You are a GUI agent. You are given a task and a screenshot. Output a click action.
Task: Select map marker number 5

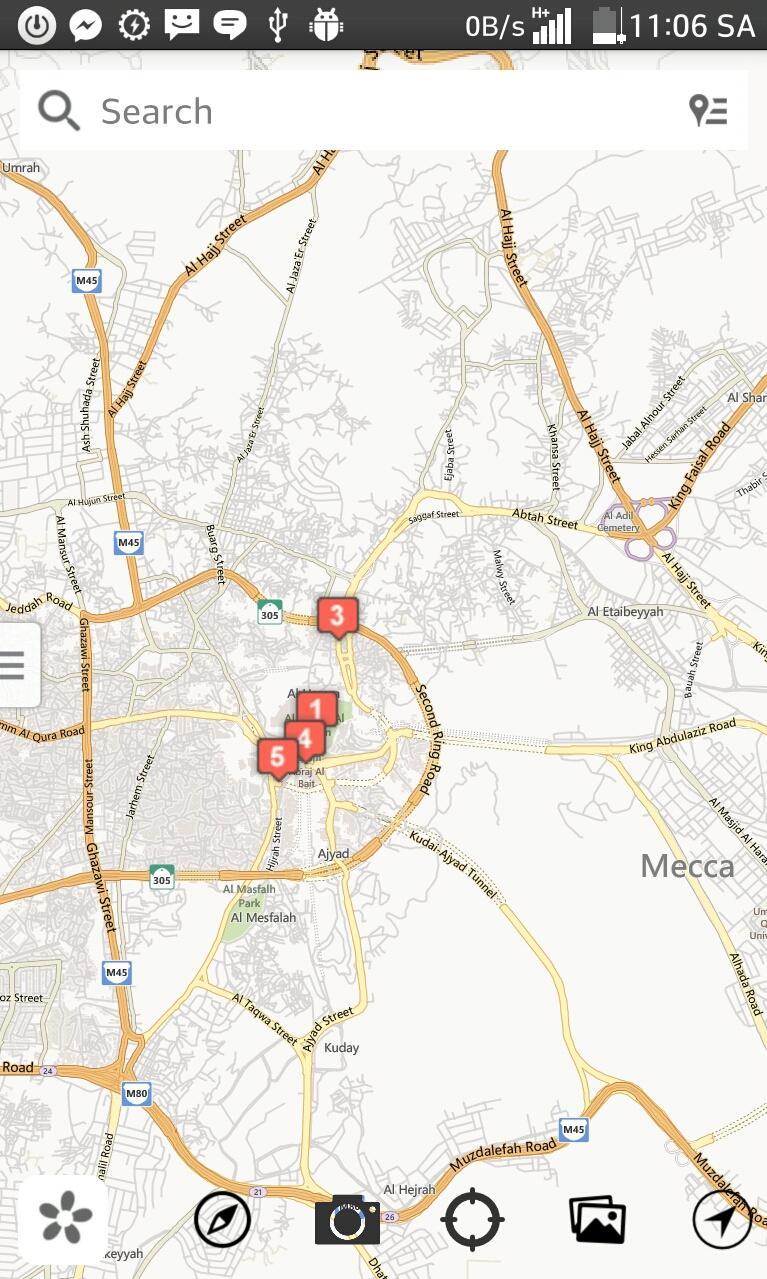277,757
